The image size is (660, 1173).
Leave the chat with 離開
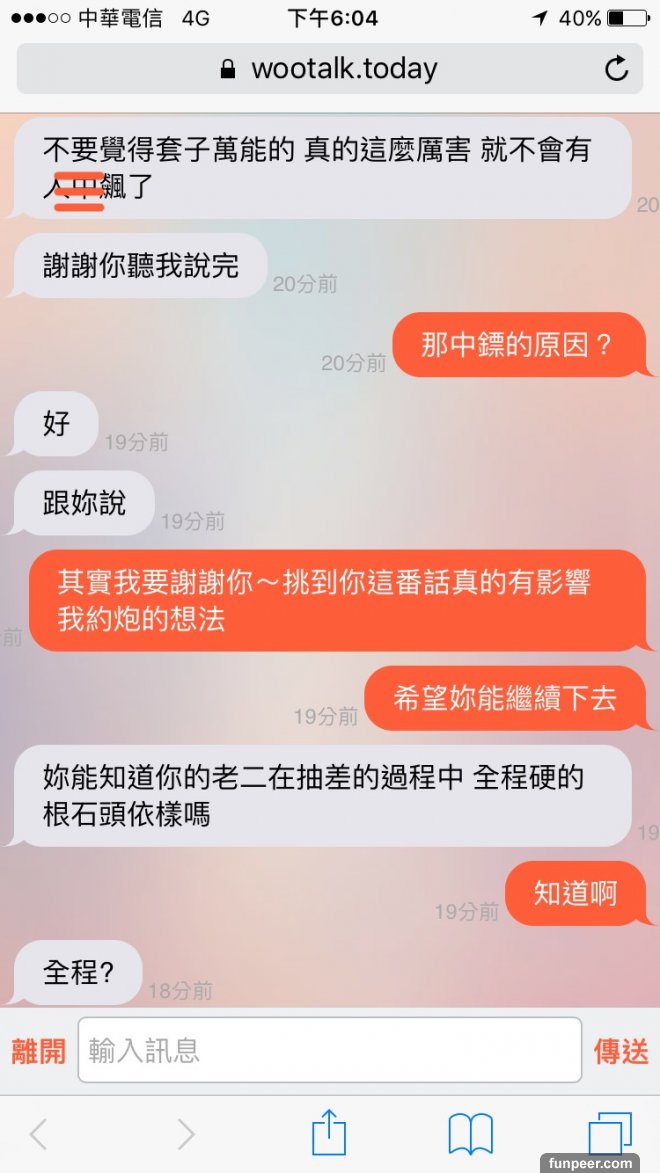click(x=38, y=1051)
